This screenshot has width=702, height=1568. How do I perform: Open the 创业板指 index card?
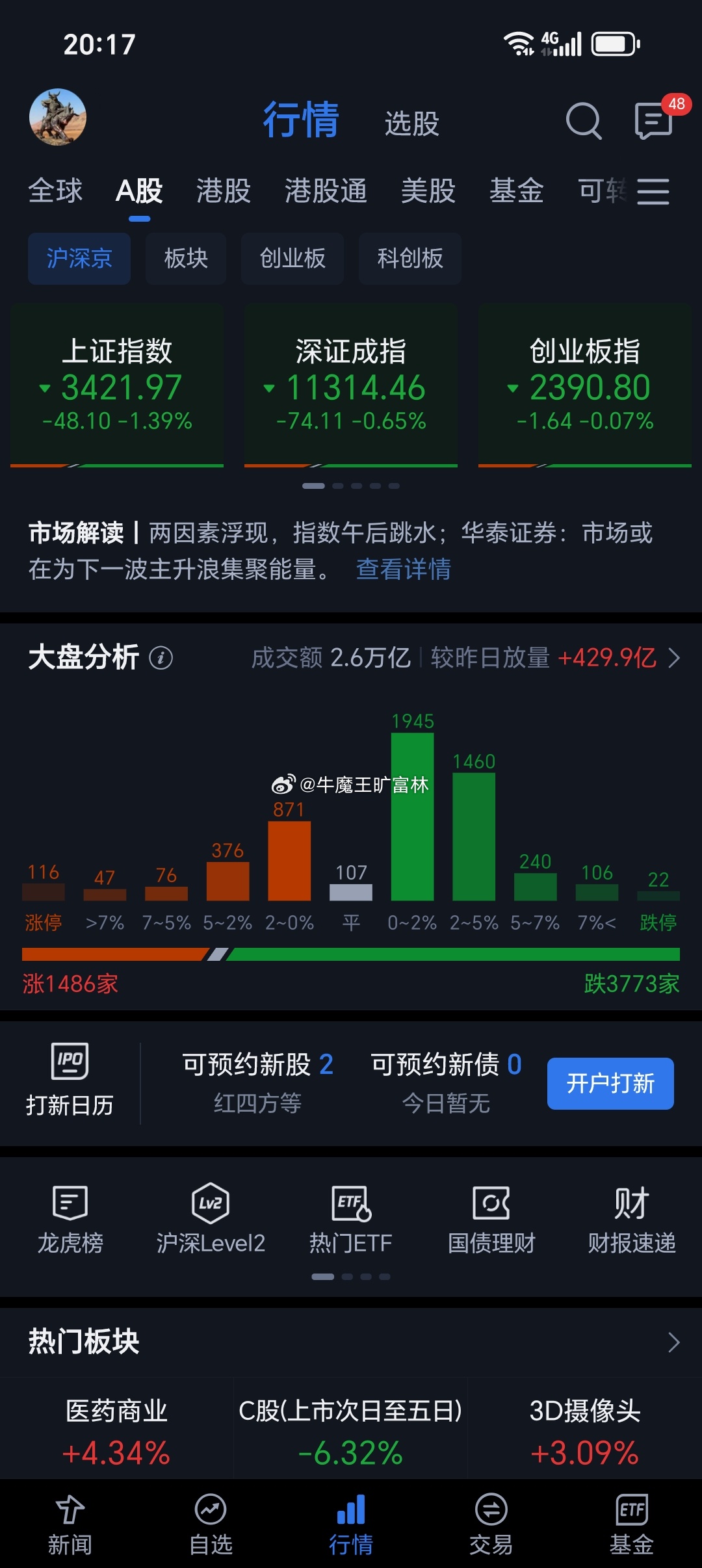pos(584,385)
